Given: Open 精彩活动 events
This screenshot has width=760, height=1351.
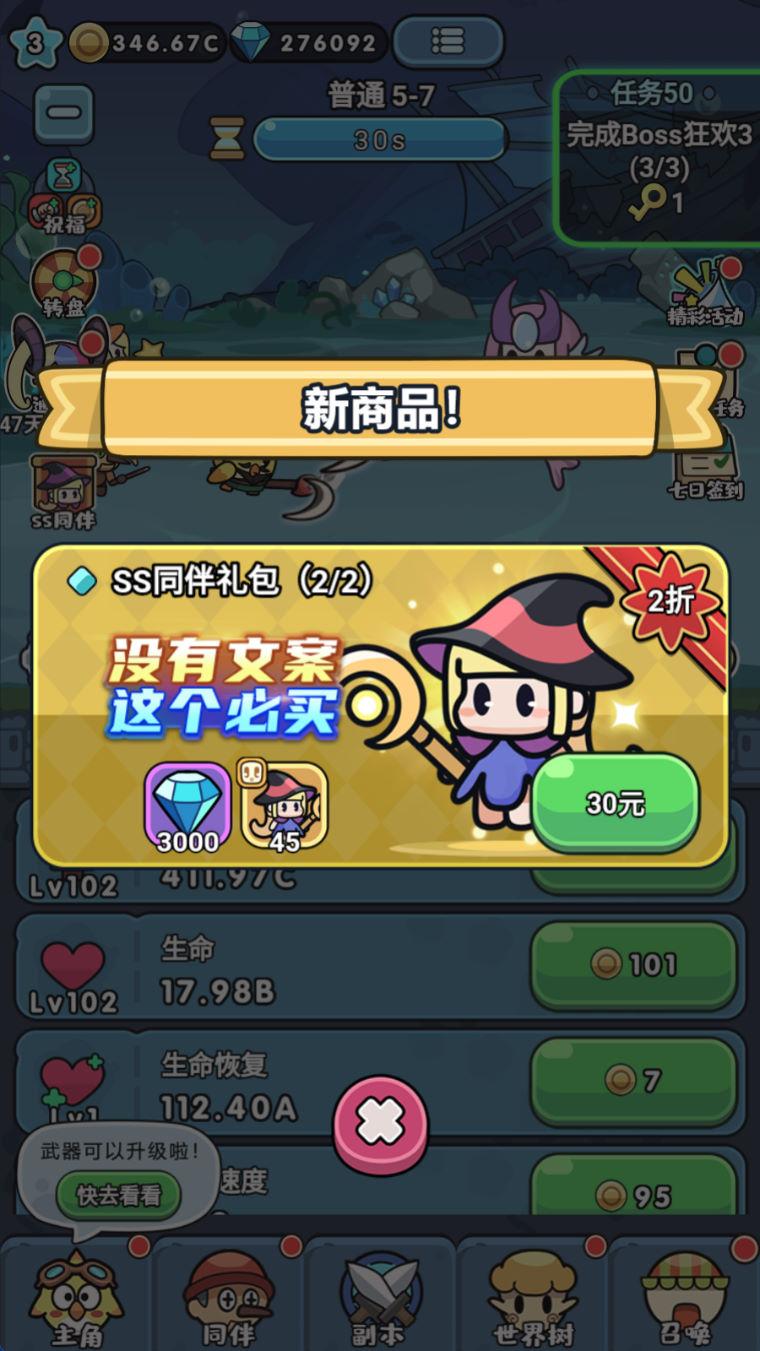Looking at the screenshot, I should click(x=705, y=292).
